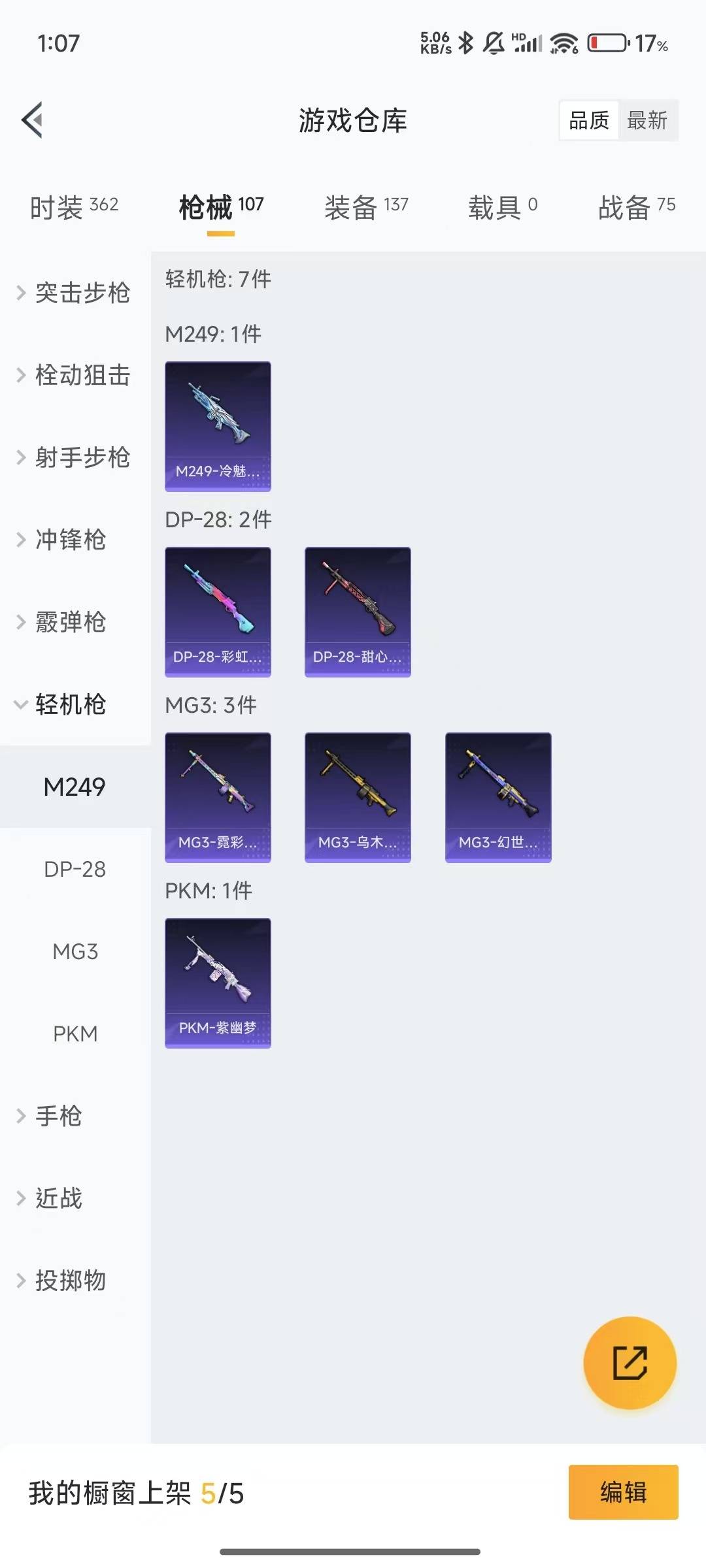The image size is (706, 1568).
Task: Open the 载具 tab
Action: pyautogui.click(x=502, y=208)
